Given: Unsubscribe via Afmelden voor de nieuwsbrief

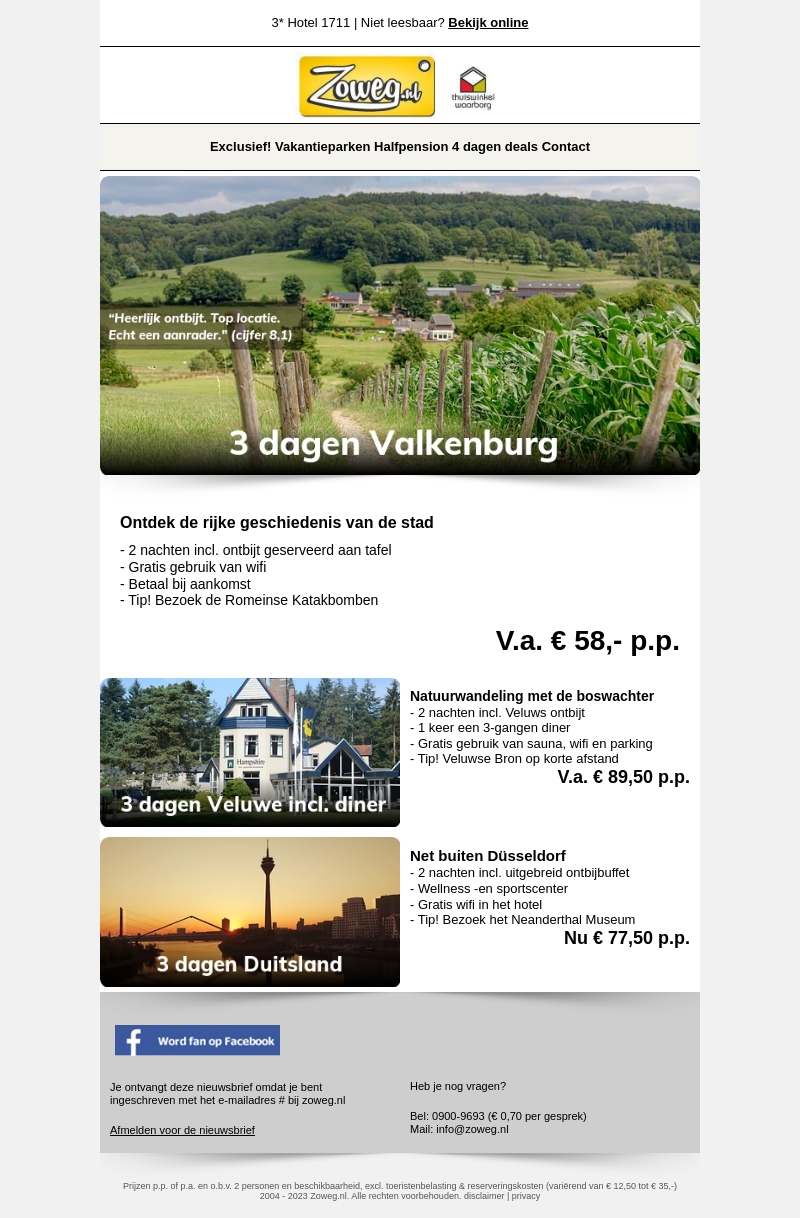Looking at the screenshot, I should (182, 1130).
